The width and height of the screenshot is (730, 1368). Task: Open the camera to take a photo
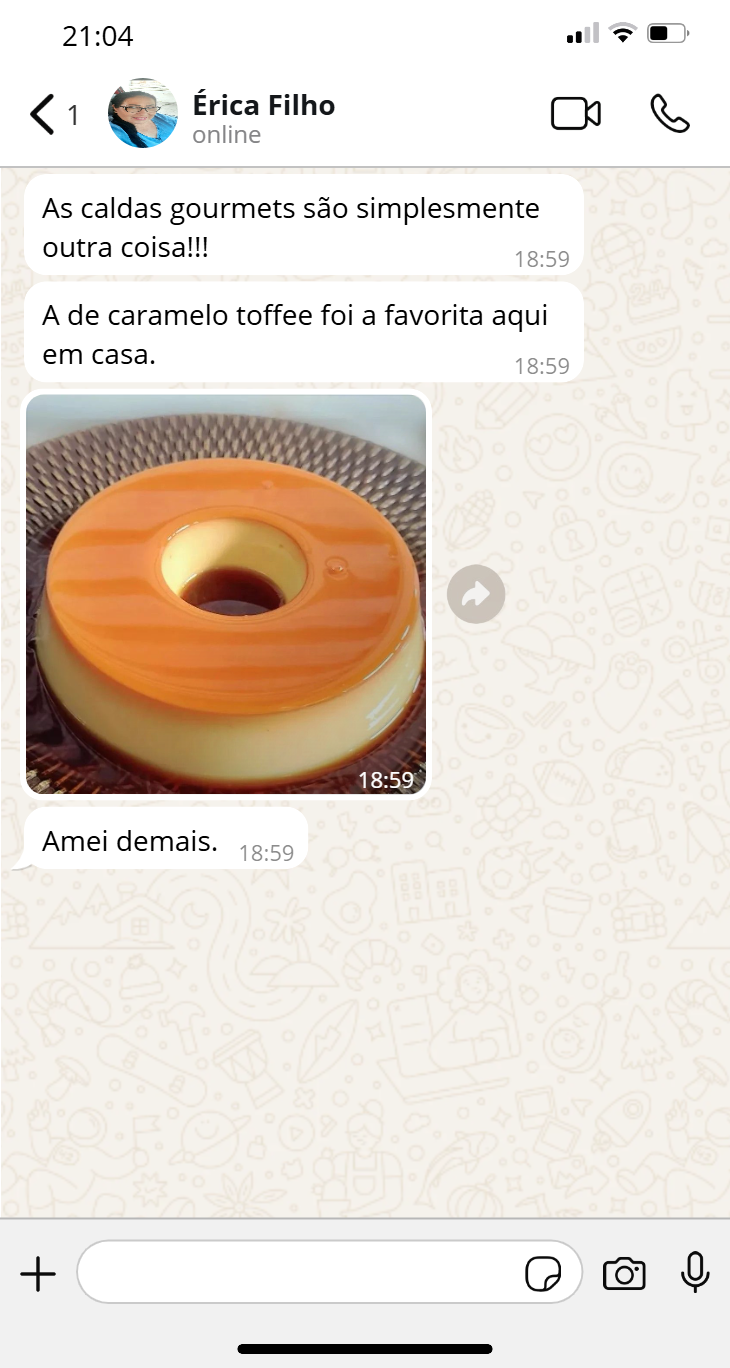pyautogui.click(x=624, y=1274)
